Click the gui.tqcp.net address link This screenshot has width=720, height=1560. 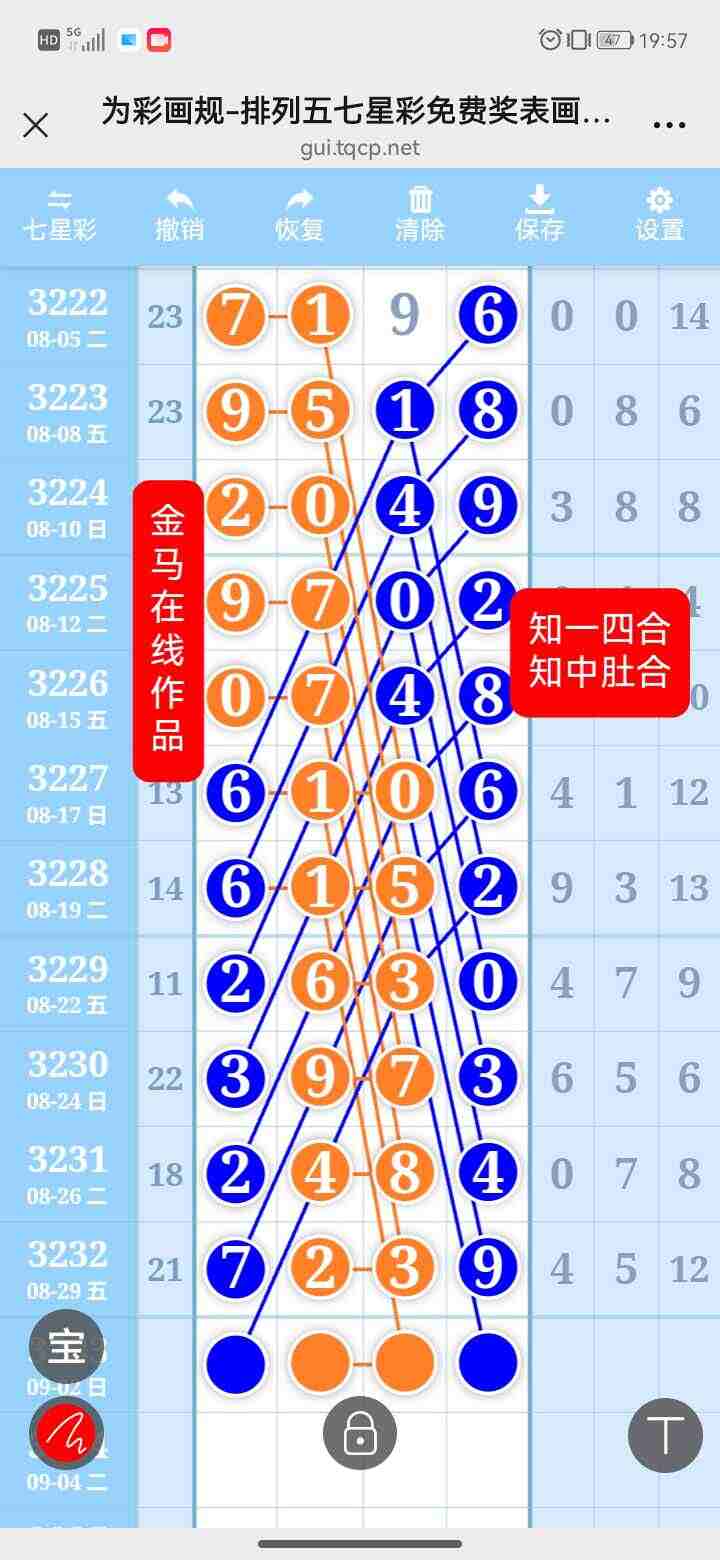360,150
